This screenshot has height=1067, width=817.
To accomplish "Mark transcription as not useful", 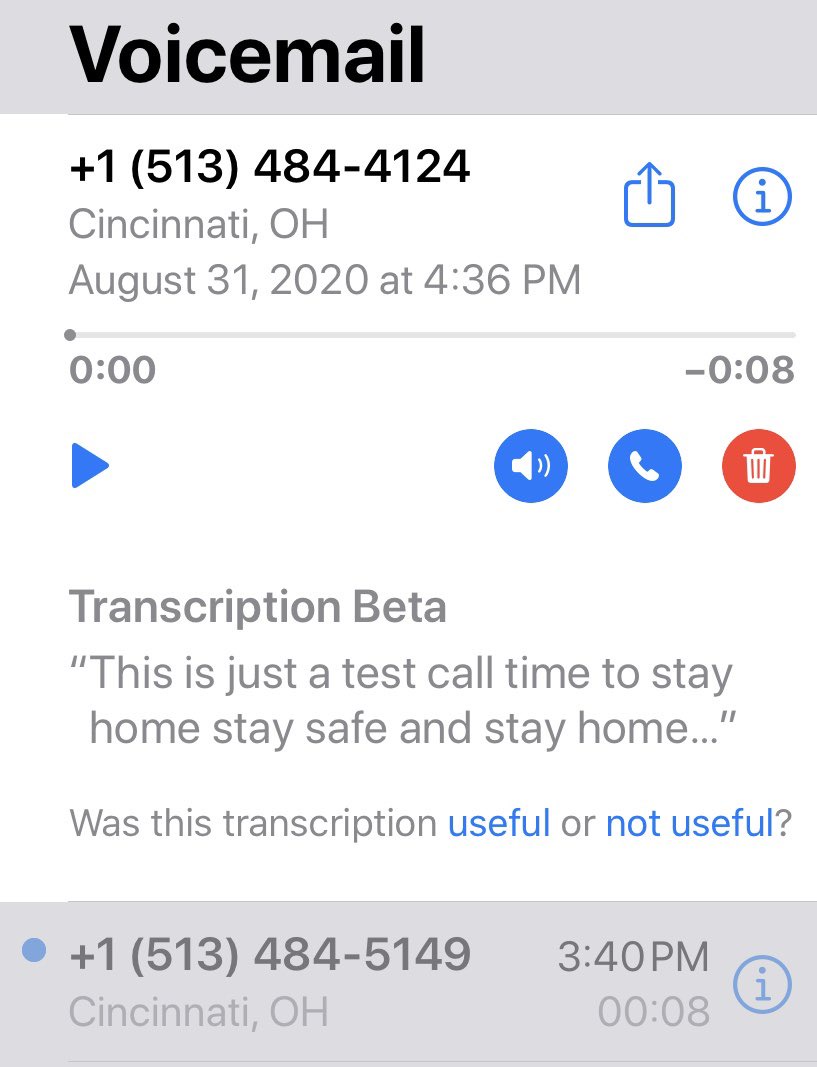I will click(x=689, y=823).
